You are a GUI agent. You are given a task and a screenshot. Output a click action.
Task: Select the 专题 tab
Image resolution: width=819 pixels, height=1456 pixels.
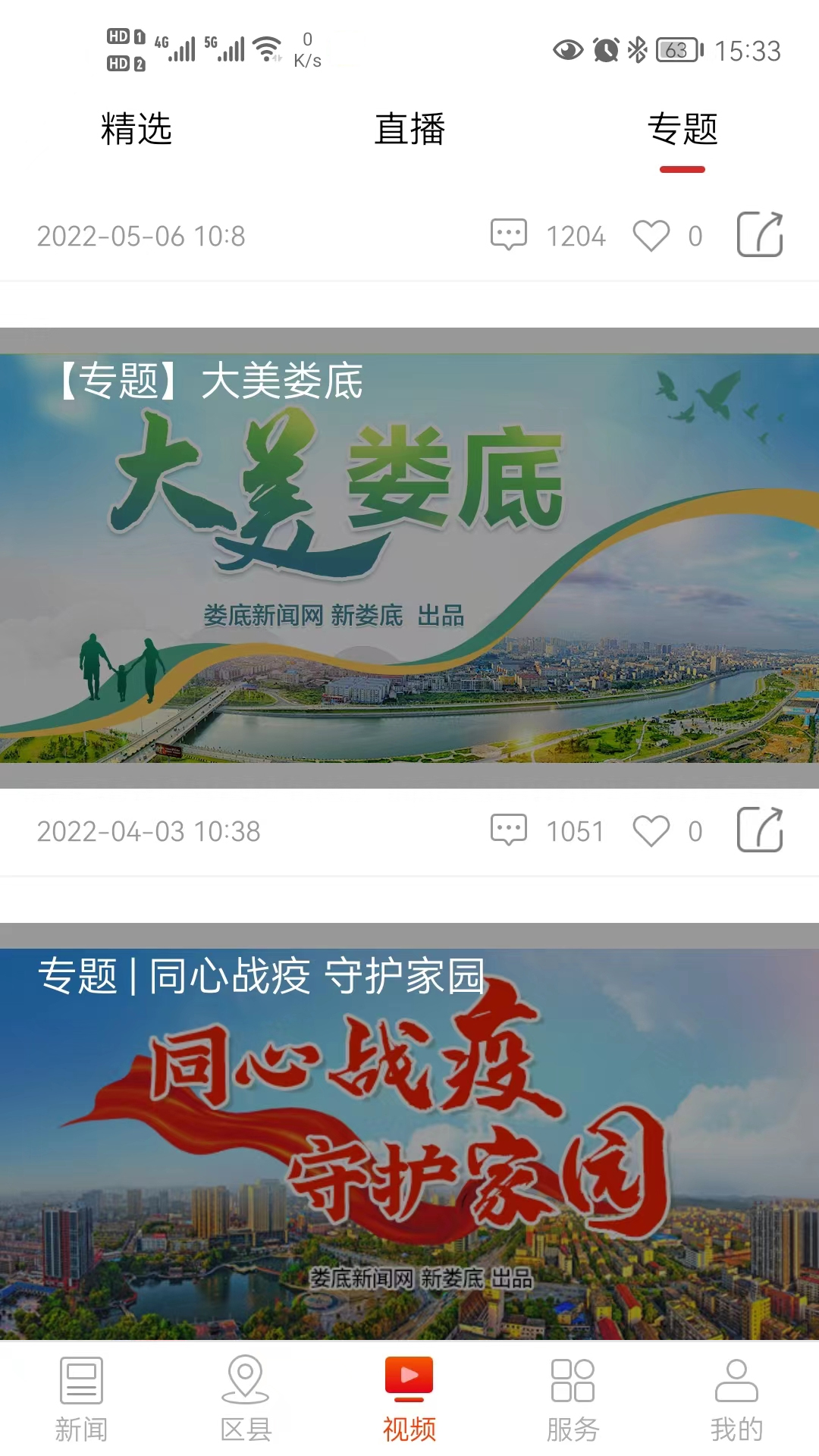[x=682, y=129]
